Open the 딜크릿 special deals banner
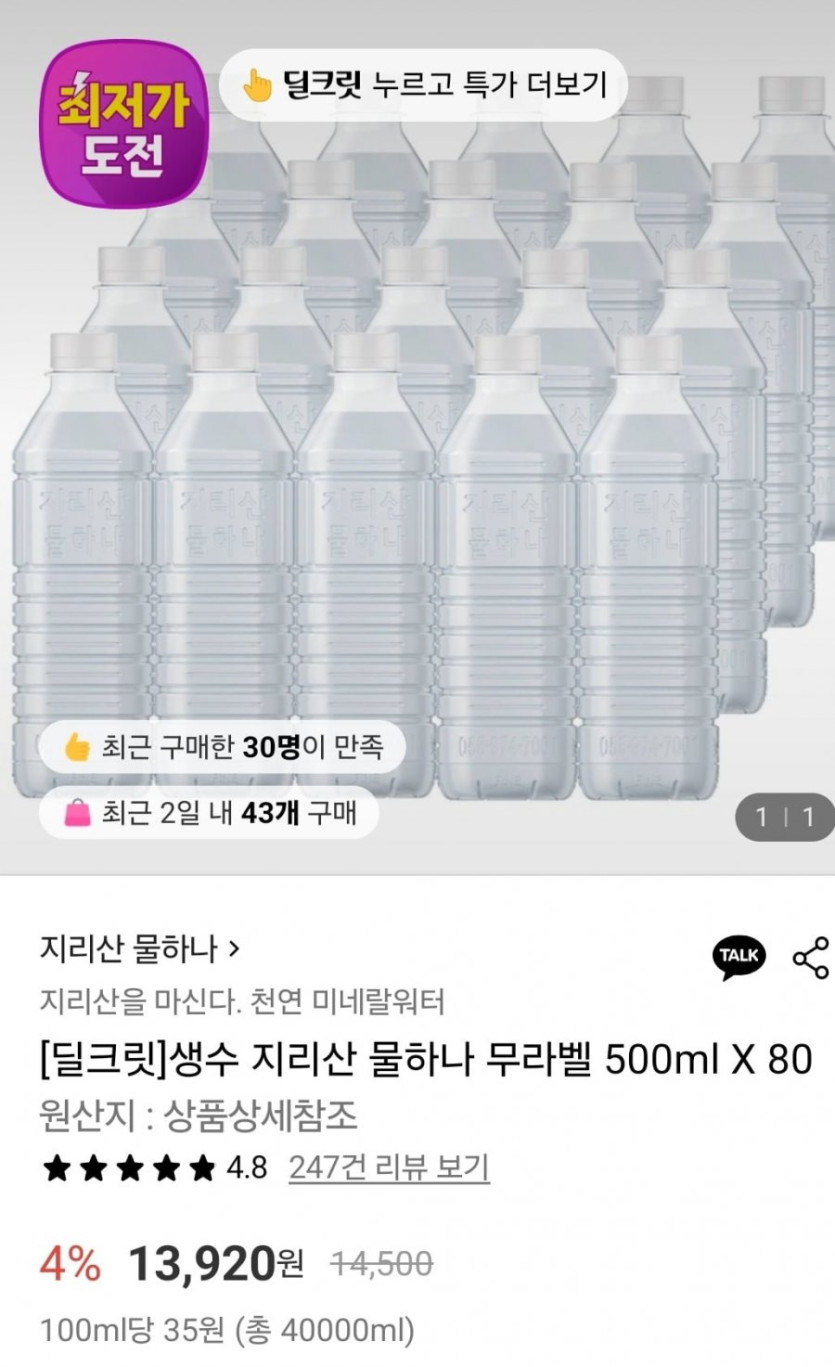835x1367 pixels. pyautogui.click(x=424, y=86)
